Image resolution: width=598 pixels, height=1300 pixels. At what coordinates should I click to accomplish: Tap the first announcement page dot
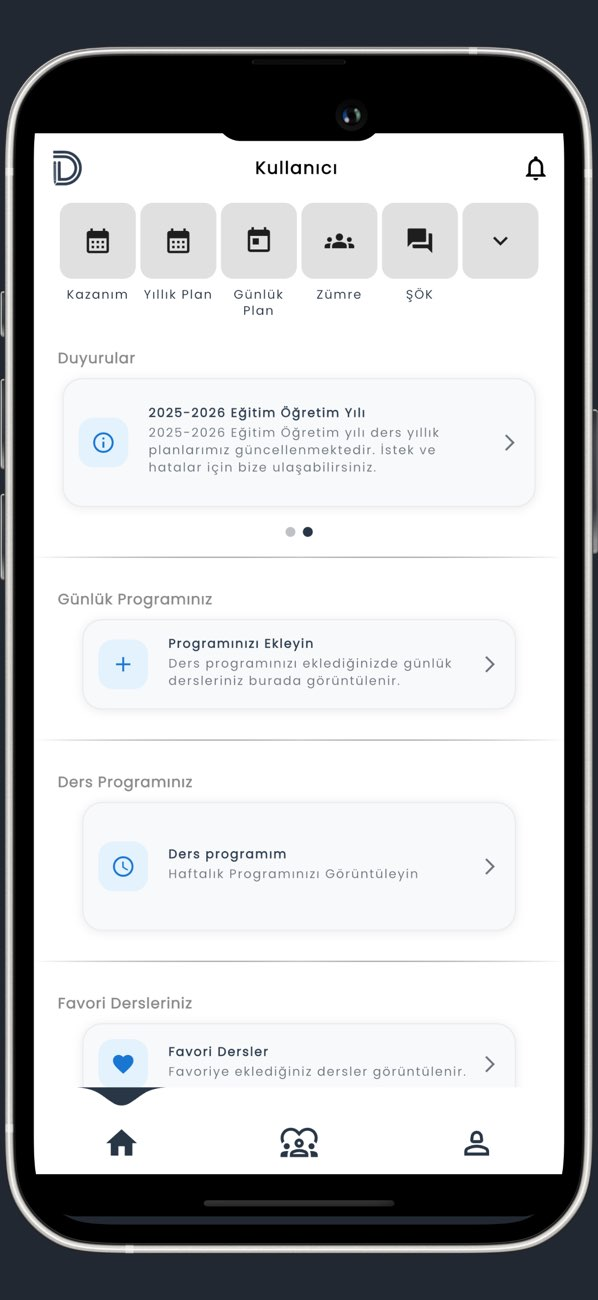pyautogui.click(x=290, y=532)
